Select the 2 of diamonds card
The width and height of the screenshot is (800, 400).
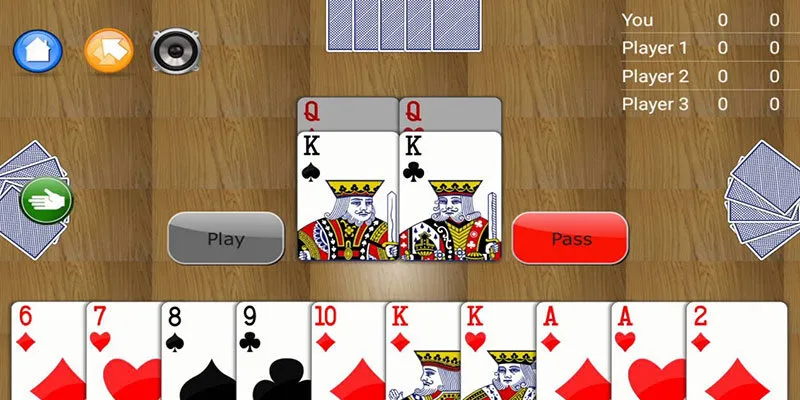pyautogui.click(x=738, y=350)
